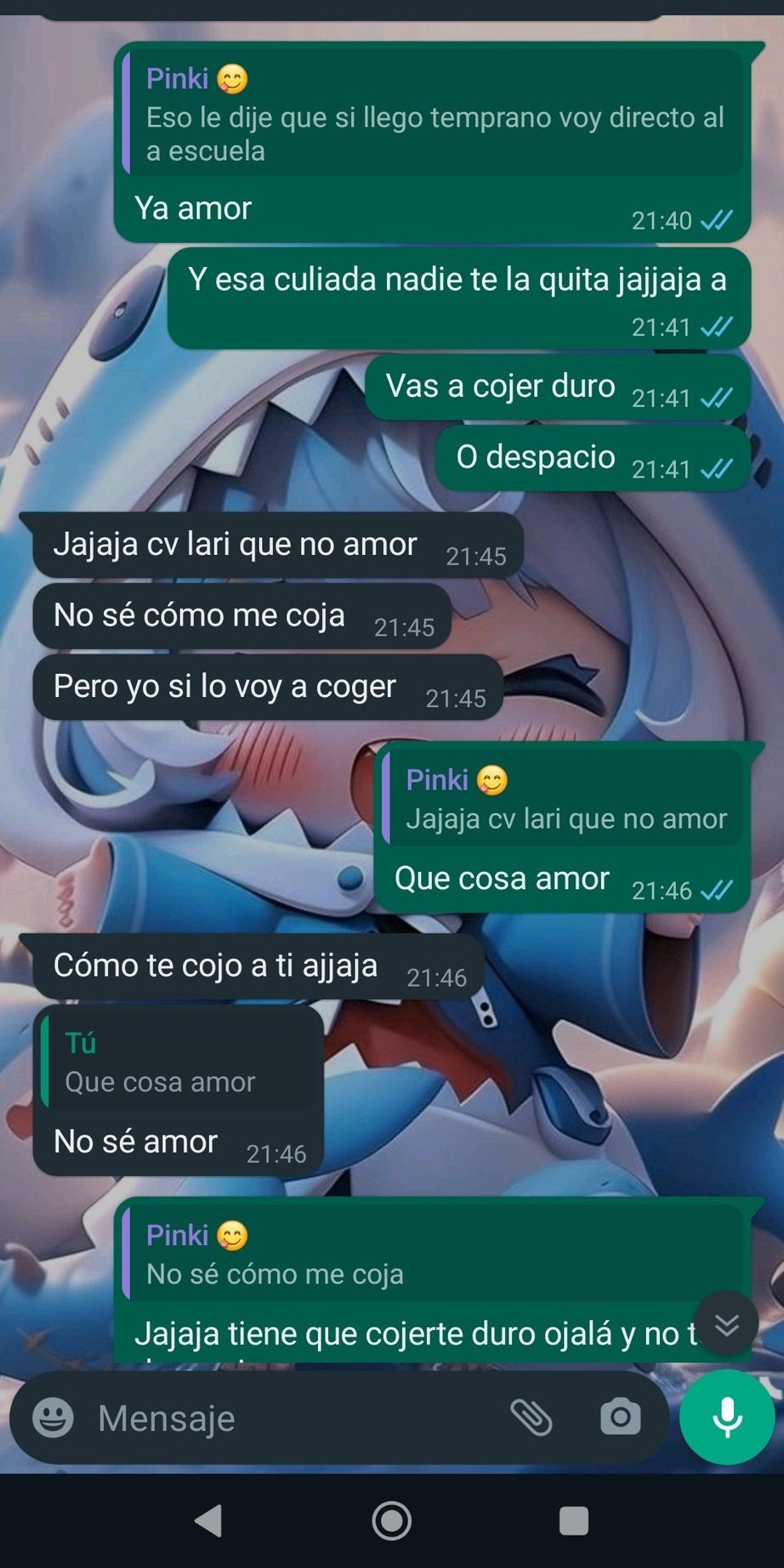Go back with system back button
784x1568 pixels.
(x=208, y=1520)
